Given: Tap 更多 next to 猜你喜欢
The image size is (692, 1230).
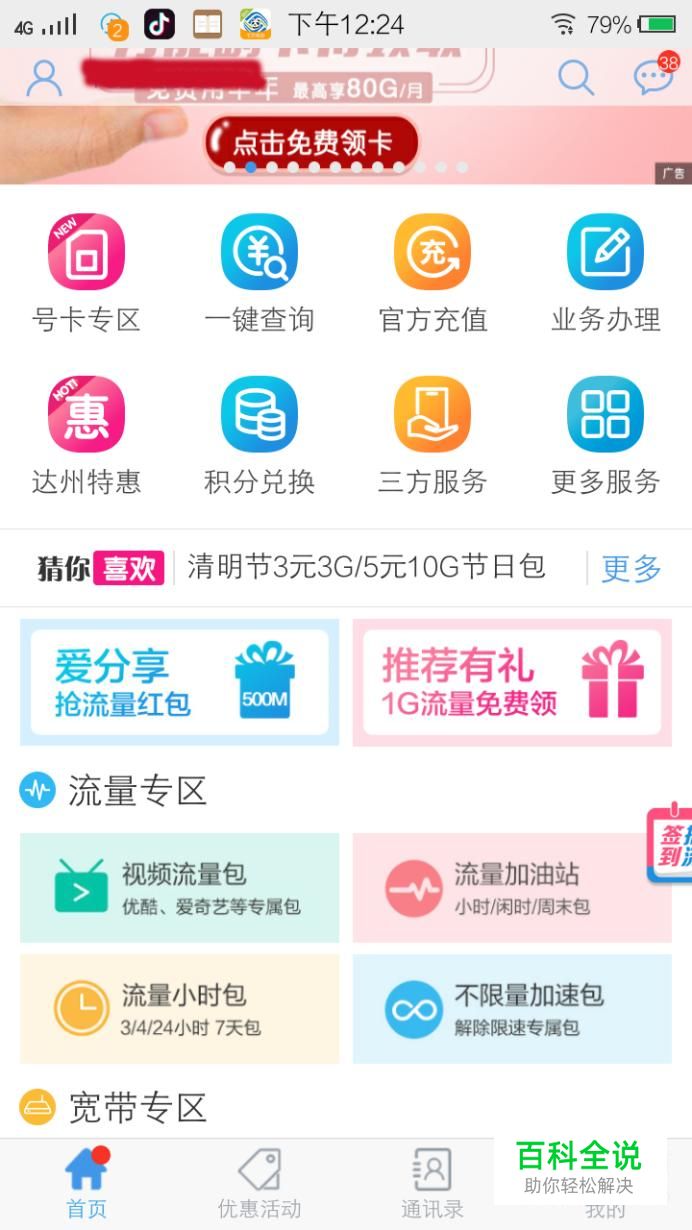Looking at the screenshot, I should (631, 568).
